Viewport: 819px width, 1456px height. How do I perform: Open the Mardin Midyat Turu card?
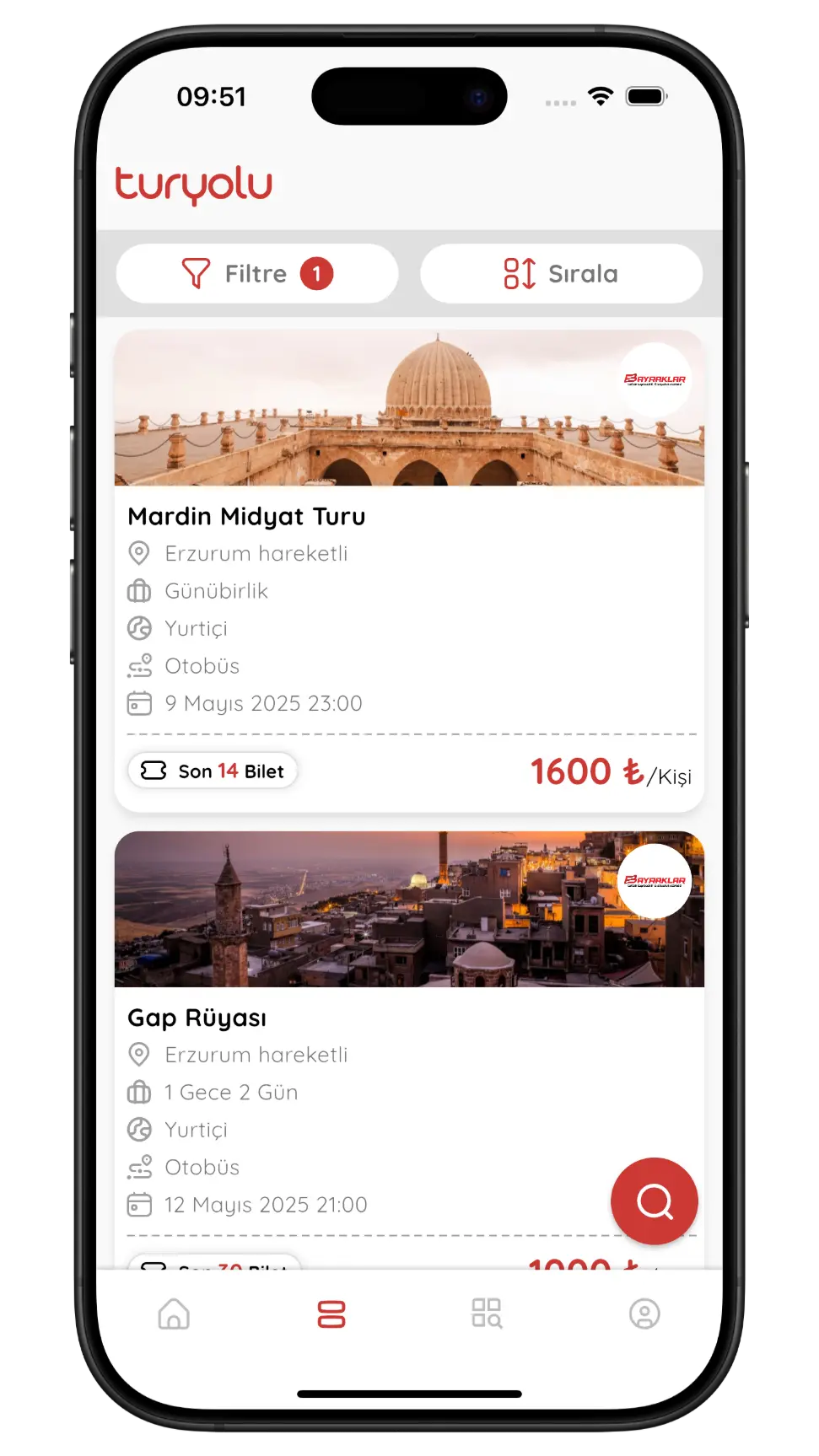409,571
